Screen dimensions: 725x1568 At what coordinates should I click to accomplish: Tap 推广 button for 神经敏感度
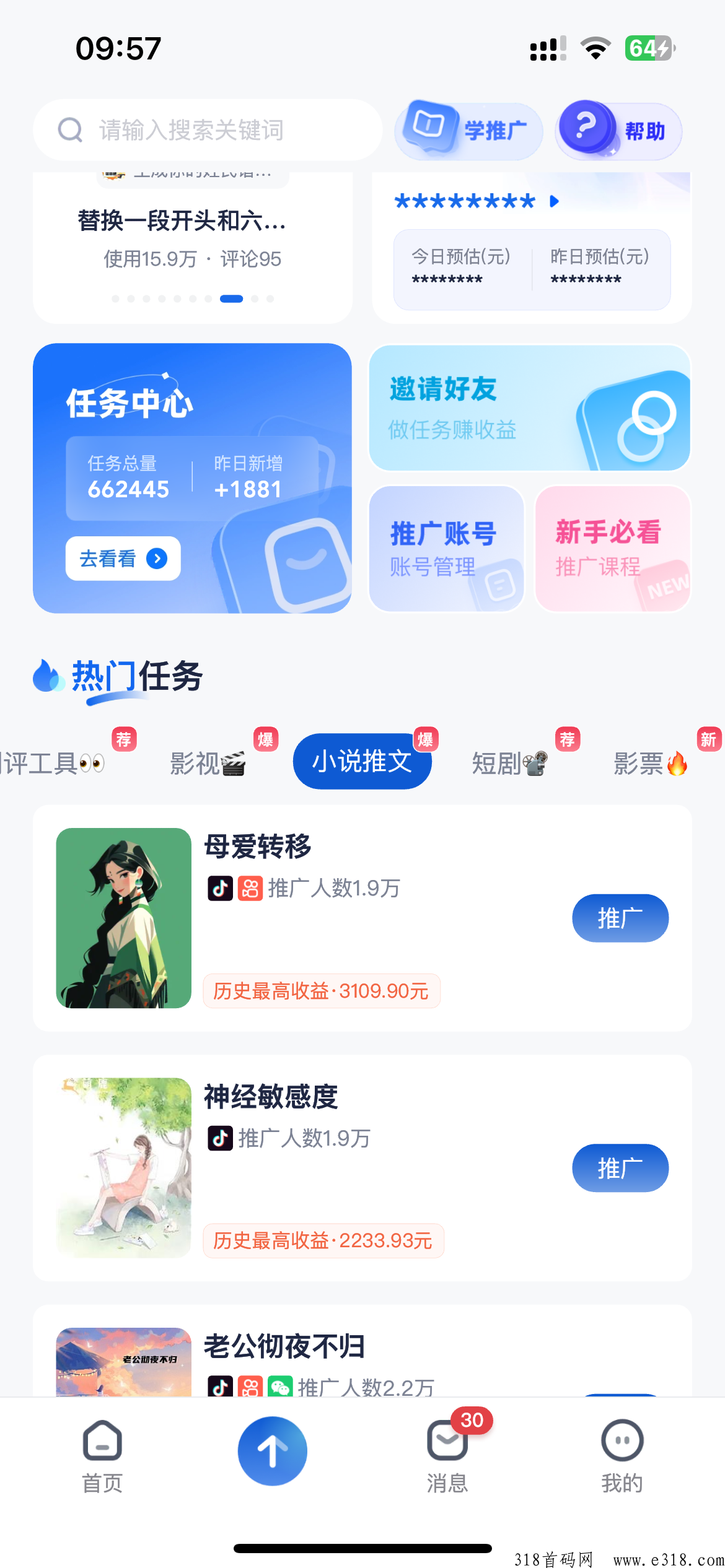pos(620,1168)
